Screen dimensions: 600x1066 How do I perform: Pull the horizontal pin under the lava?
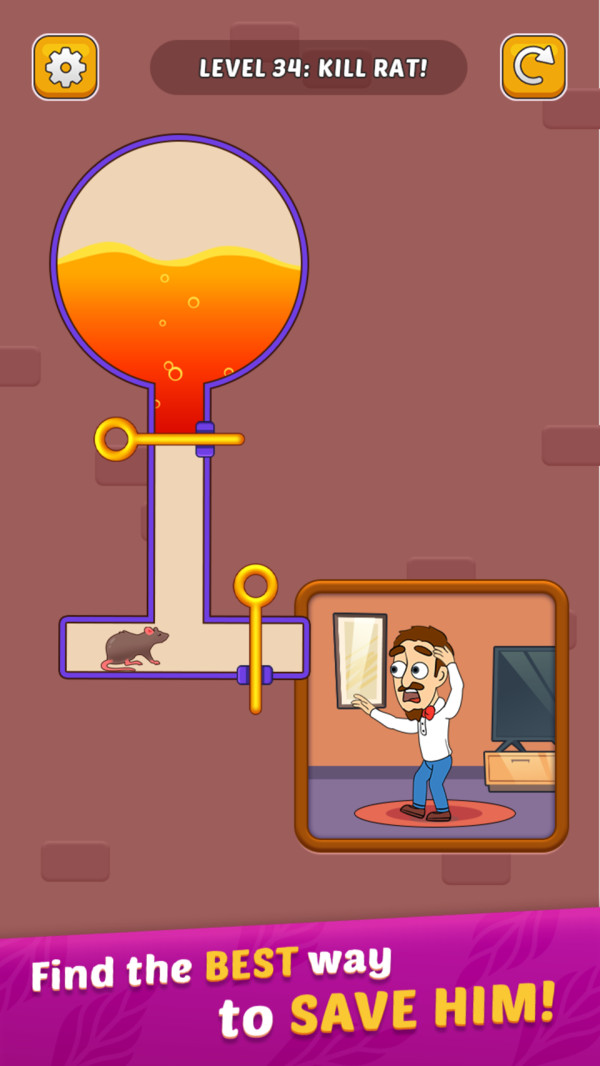(117, 439)
